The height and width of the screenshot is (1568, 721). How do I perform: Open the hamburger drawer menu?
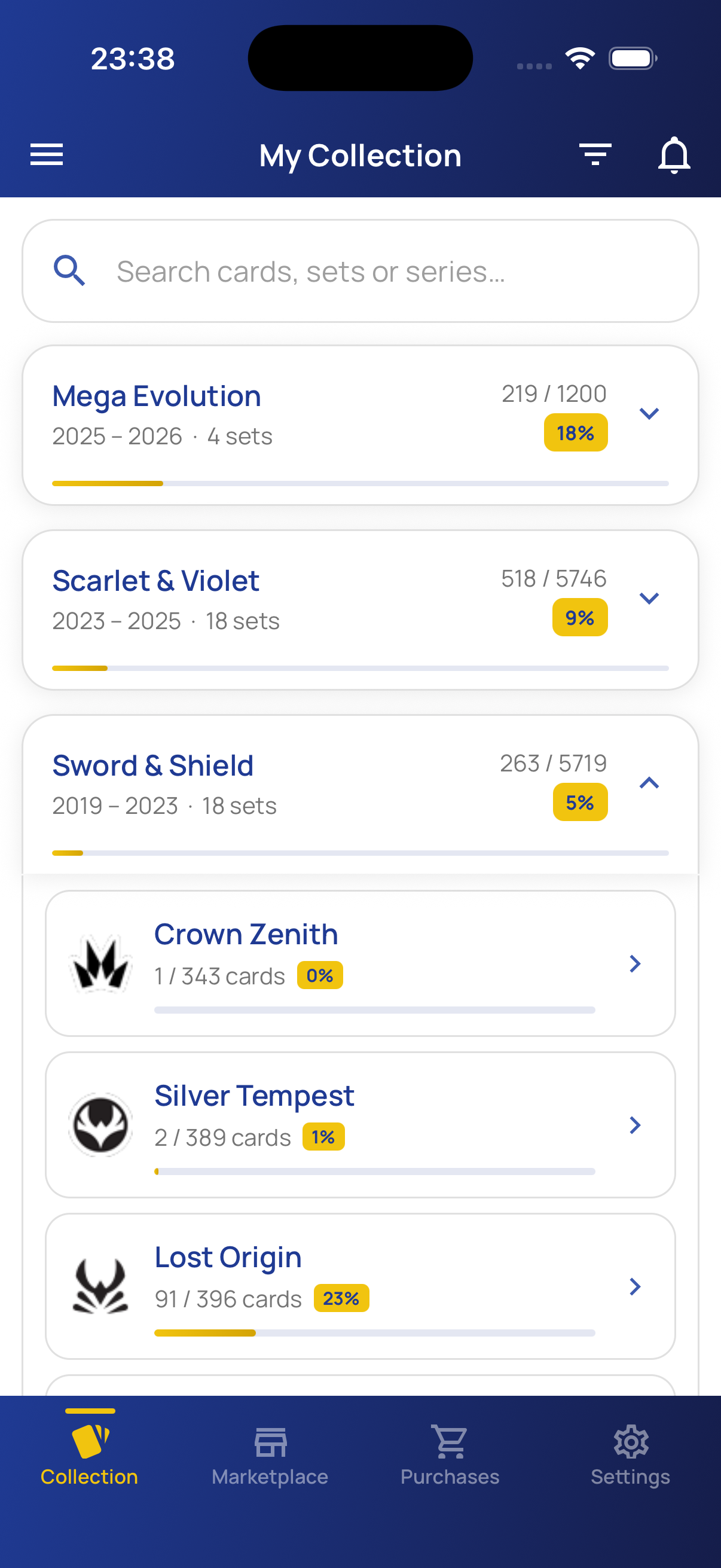point(47,155)
